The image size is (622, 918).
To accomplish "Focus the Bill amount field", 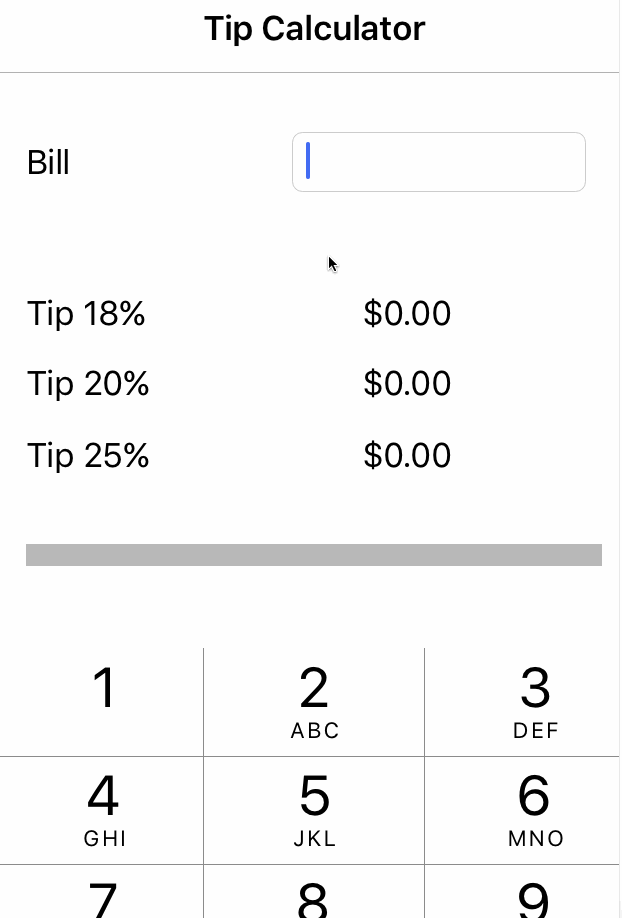I will [438, 162].
